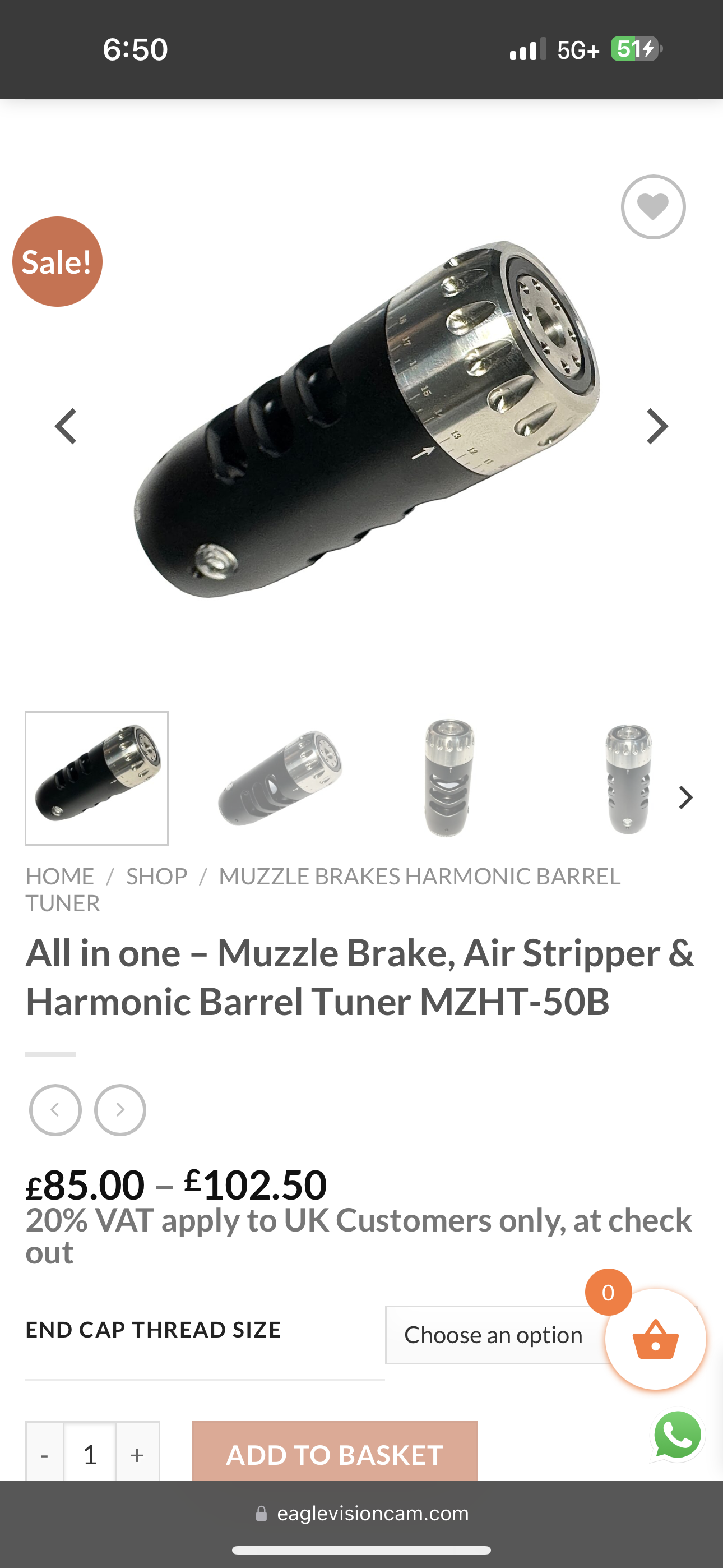The width and height of the screenshot is (723, 1568).
Task: Show next product image in gallery
Action: coord(657,426)
